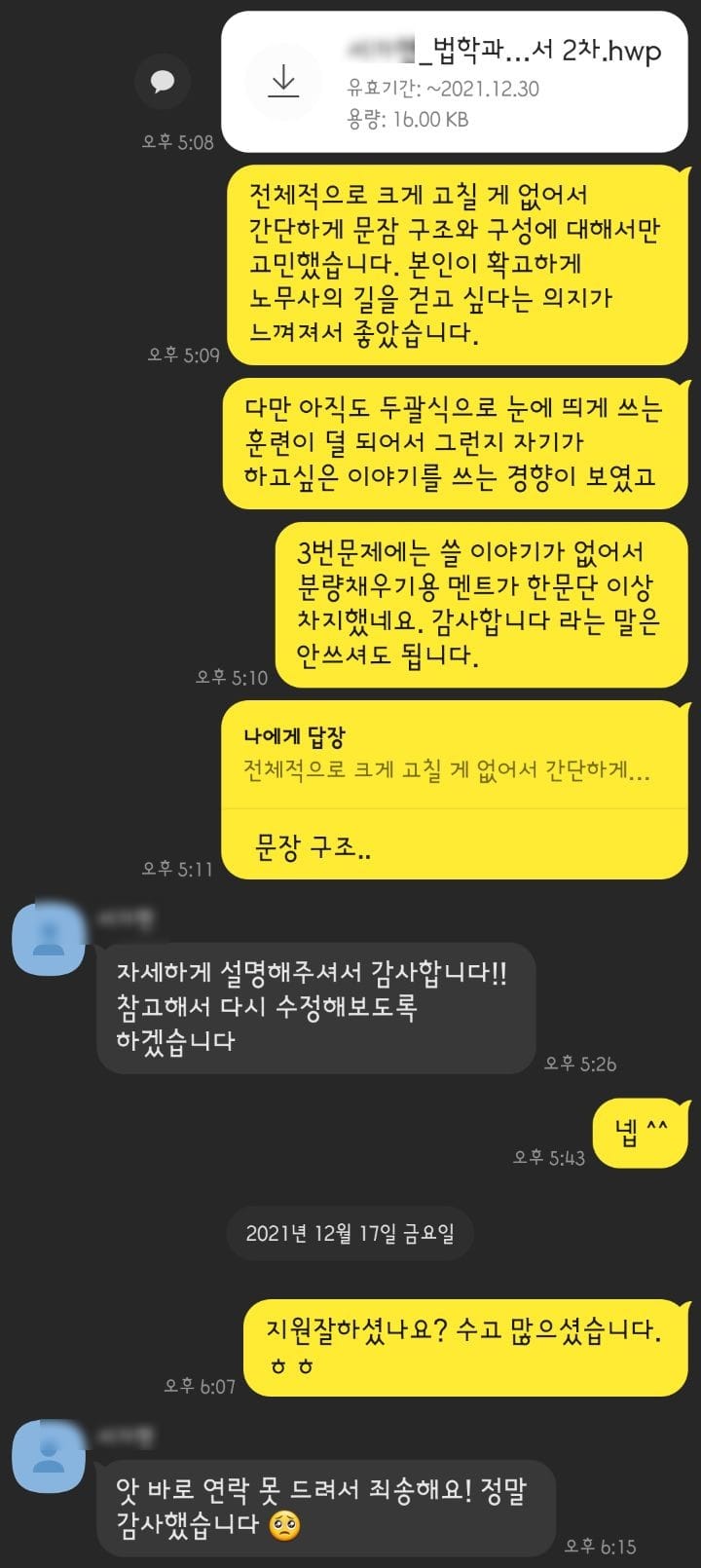Open sender's profile picture above 자세하게 설명해주셔서 message
701x1568 pixels.
(x=49, y=936)
